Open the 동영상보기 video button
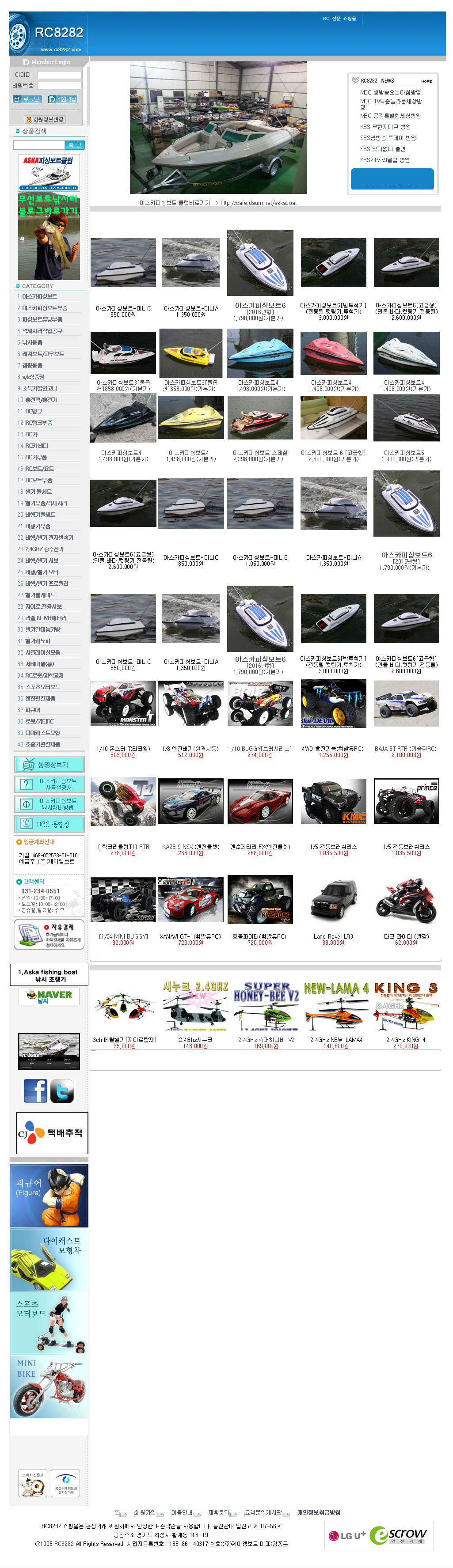 [x=49, y=765]
